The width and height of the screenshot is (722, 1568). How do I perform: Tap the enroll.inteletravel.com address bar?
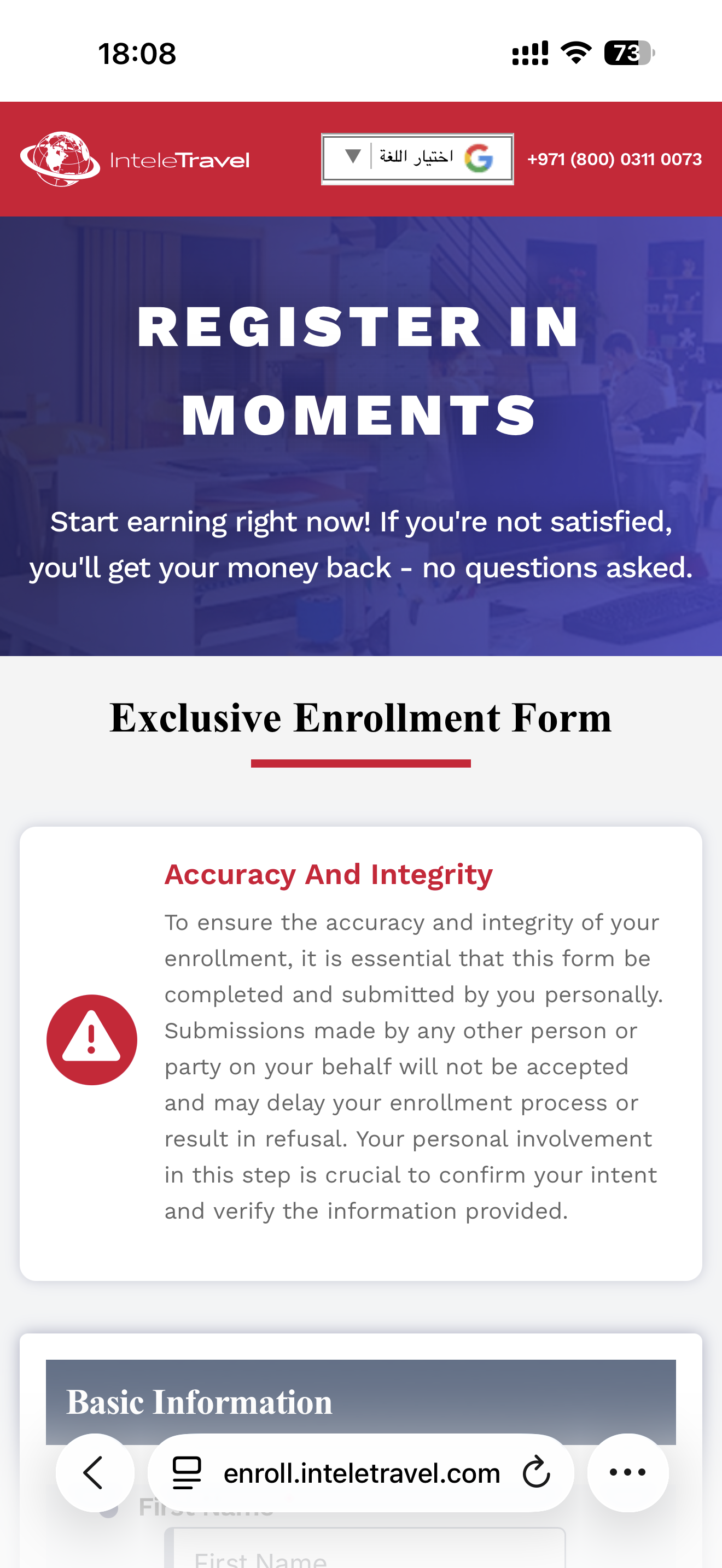pyautogui.click(x=361, y=1472)
